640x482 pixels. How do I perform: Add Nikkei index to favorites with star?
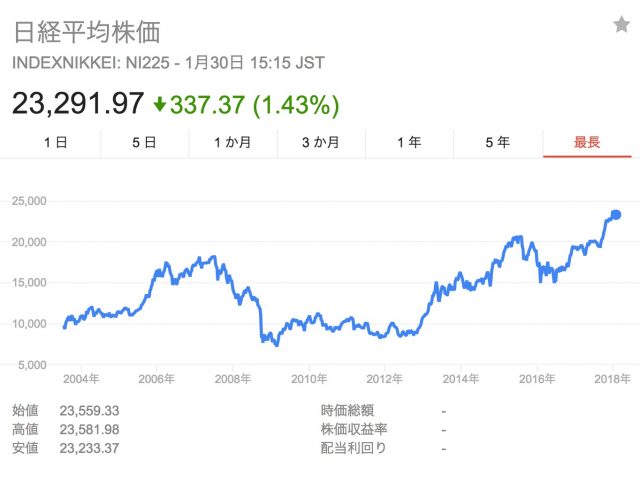(621, 26)
